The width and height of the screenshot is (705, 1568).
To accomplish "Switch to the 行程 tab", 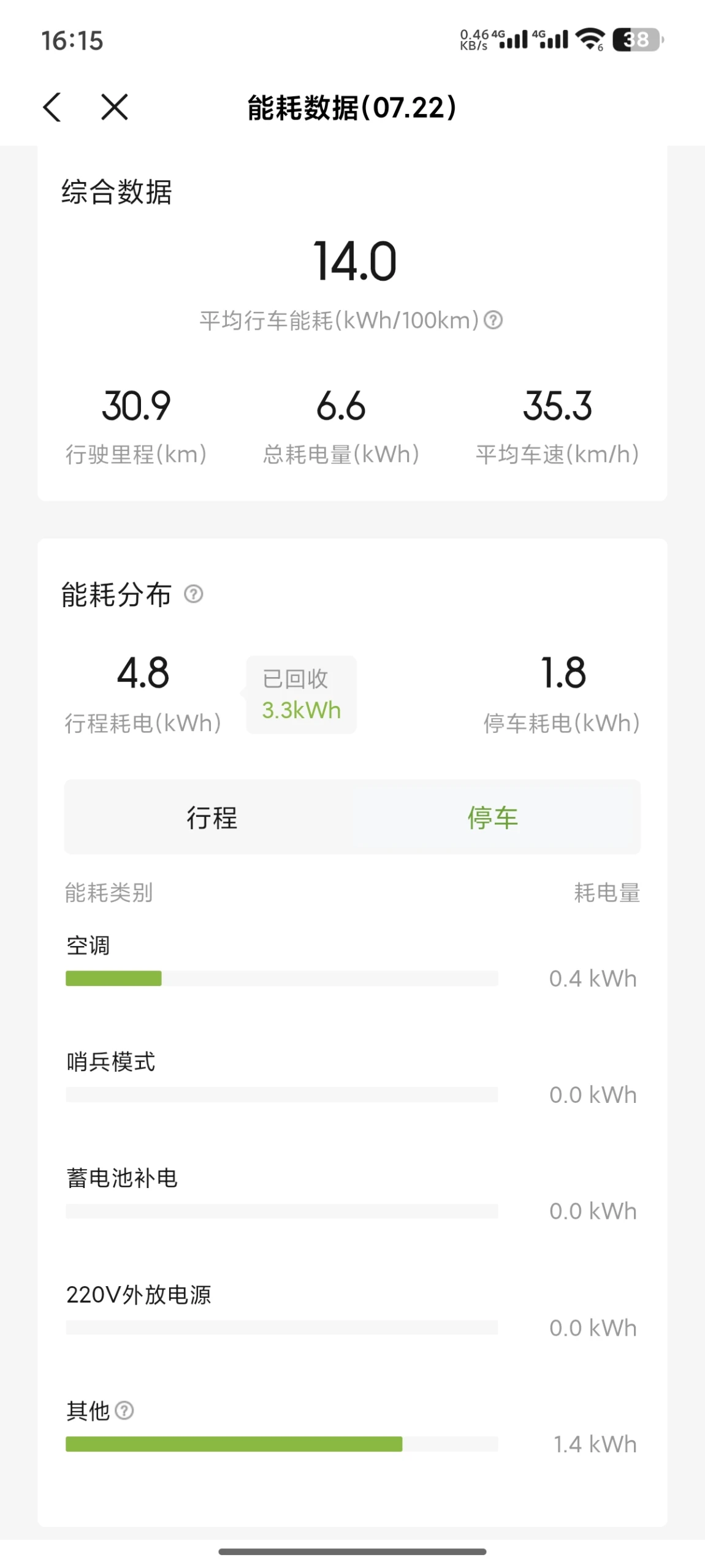I will (x=211, y=817).
